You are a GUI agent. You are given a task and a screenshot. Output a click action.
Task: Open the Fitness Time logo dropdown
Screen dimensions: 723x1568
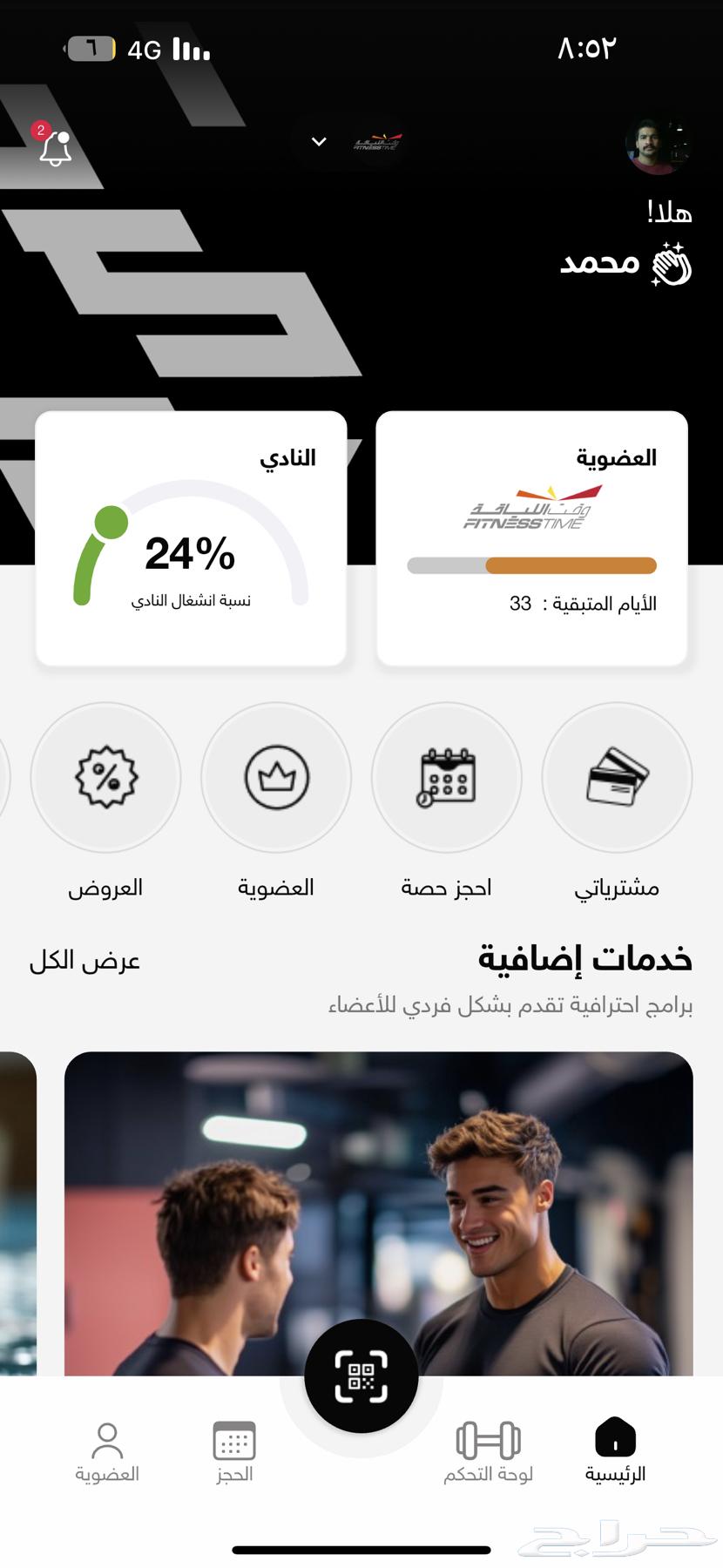point(375,141)
